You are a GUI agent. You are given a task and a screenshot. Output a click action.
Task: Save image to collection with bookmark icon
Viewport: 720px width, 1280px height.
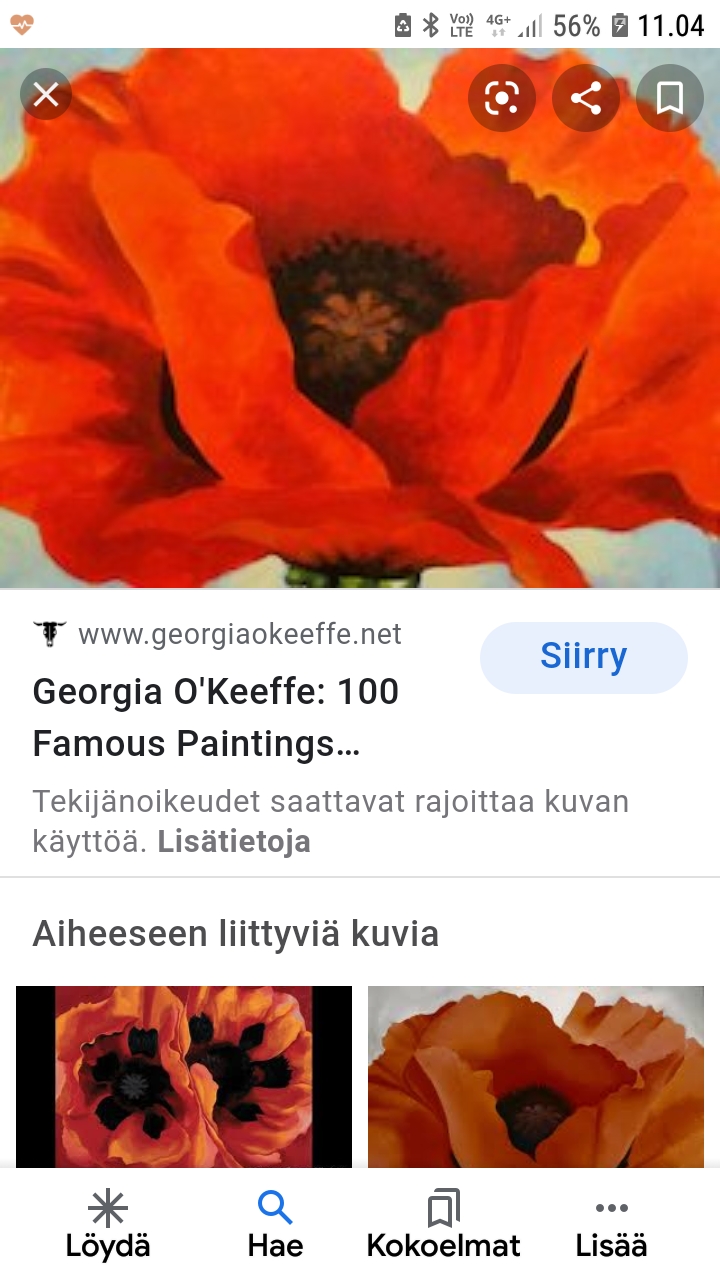(x=669, y=98)
